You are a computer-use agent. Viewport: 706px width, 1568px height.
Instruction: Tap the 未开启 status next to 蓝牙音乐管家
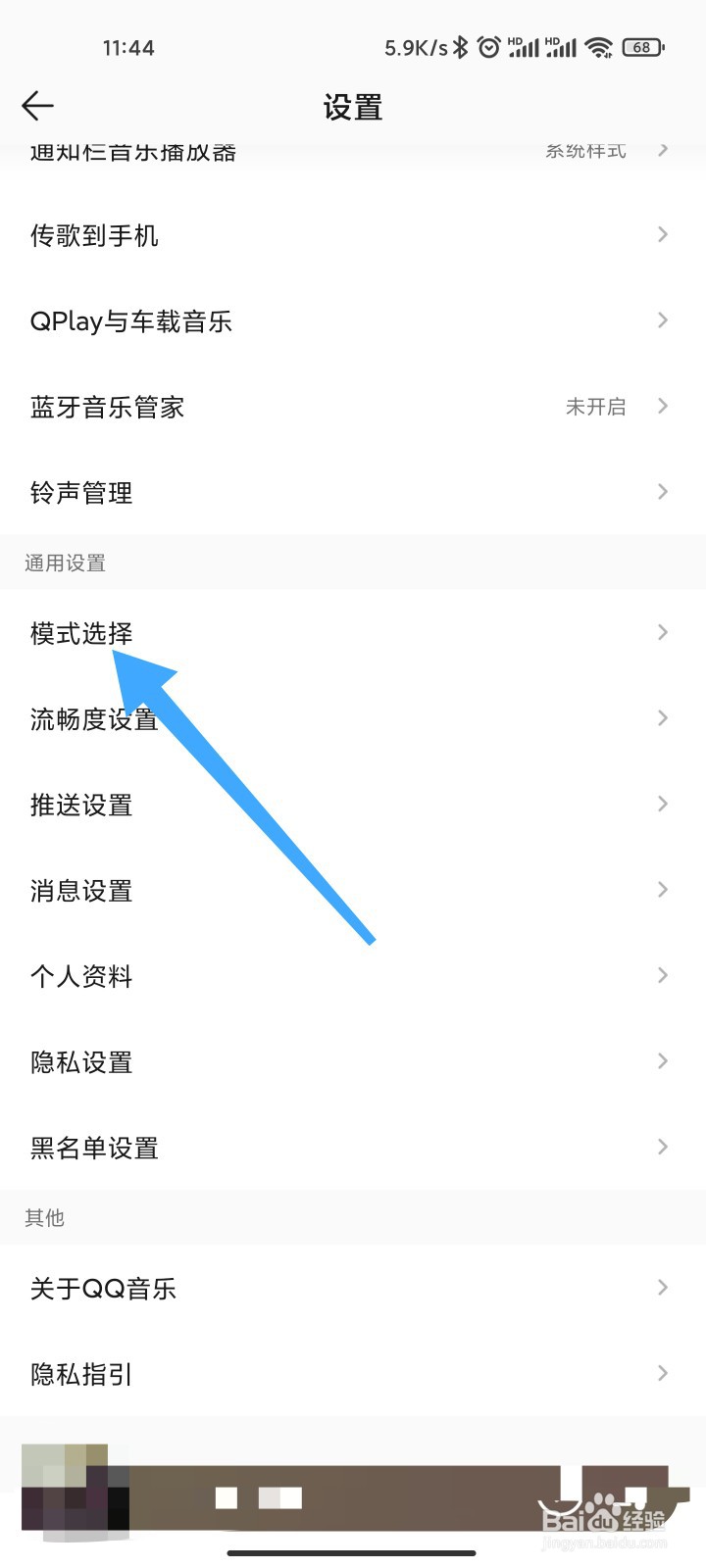pos(596,407)
